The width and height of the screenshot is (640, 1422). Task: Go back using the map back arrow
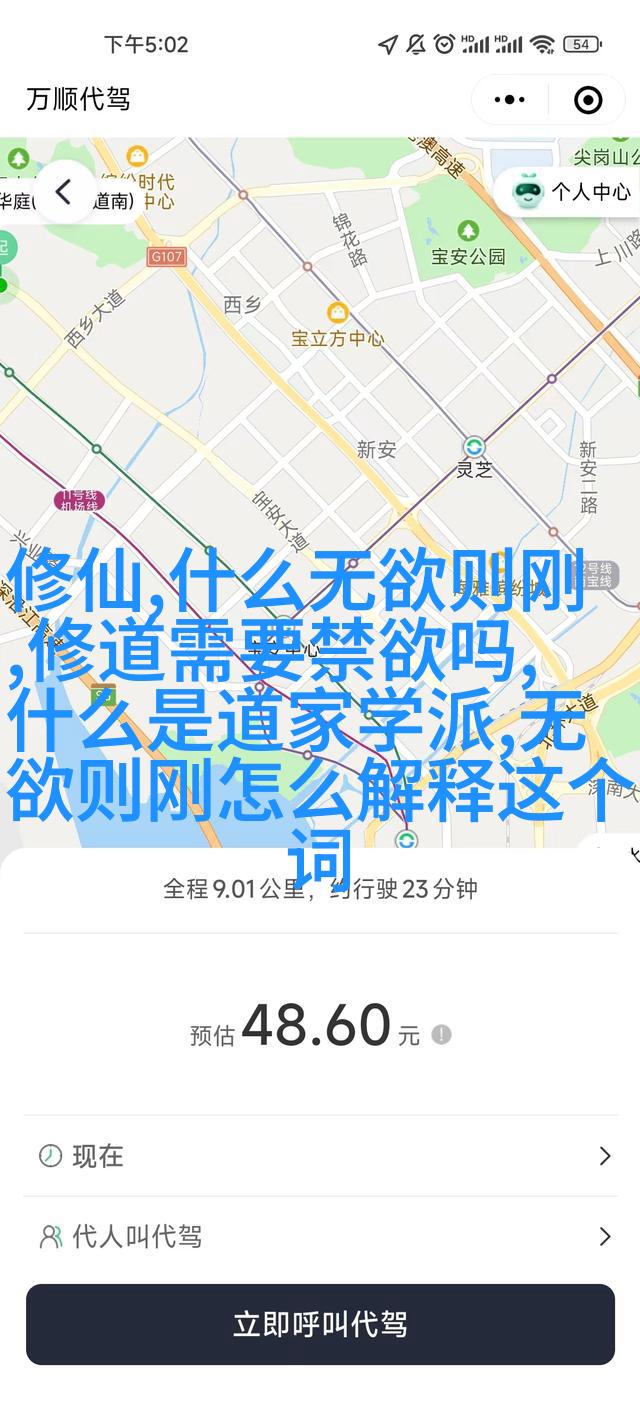pos(64,192)
